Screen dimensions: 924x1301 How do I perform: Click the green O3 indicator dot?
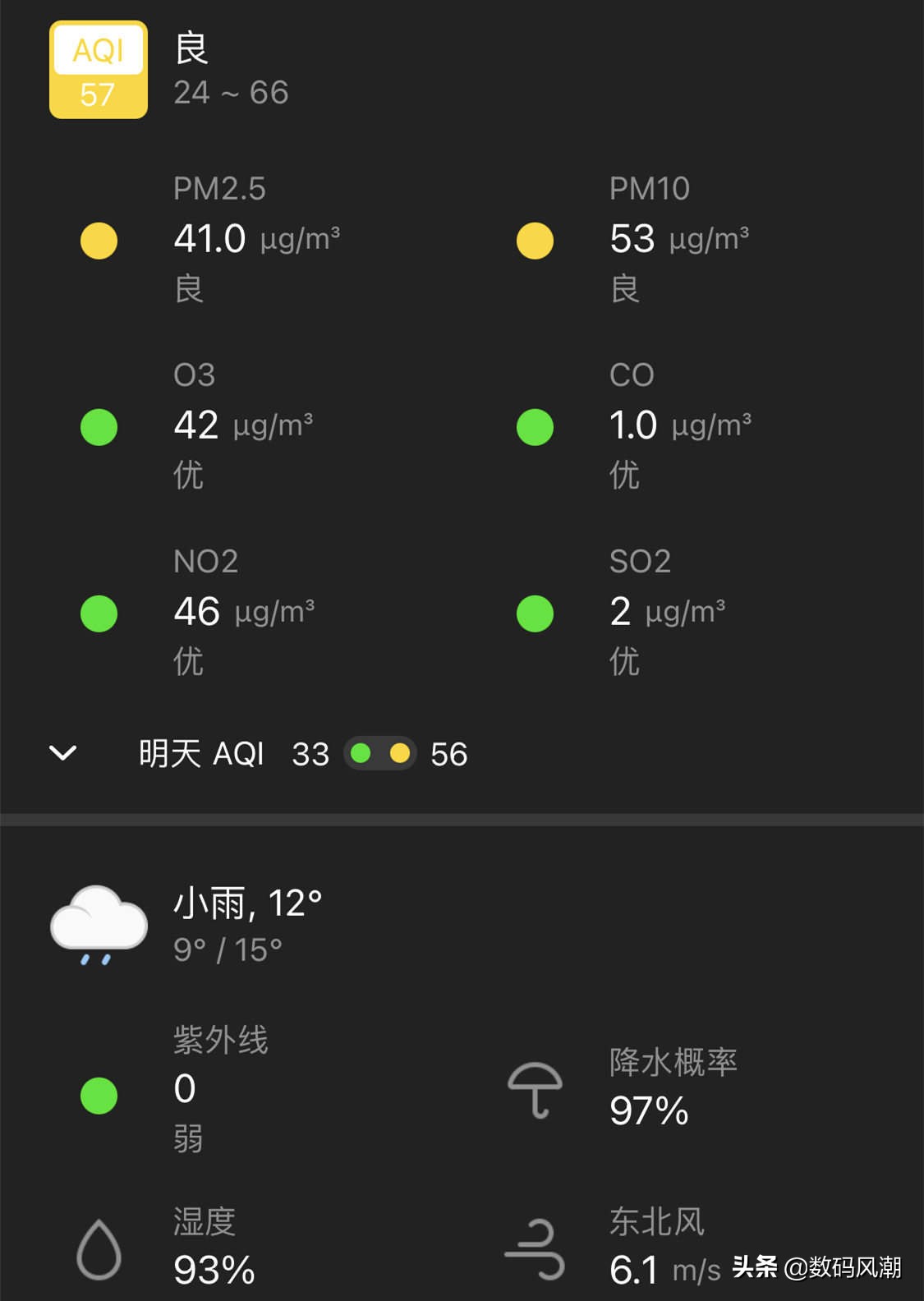click(x=98, y=426)
